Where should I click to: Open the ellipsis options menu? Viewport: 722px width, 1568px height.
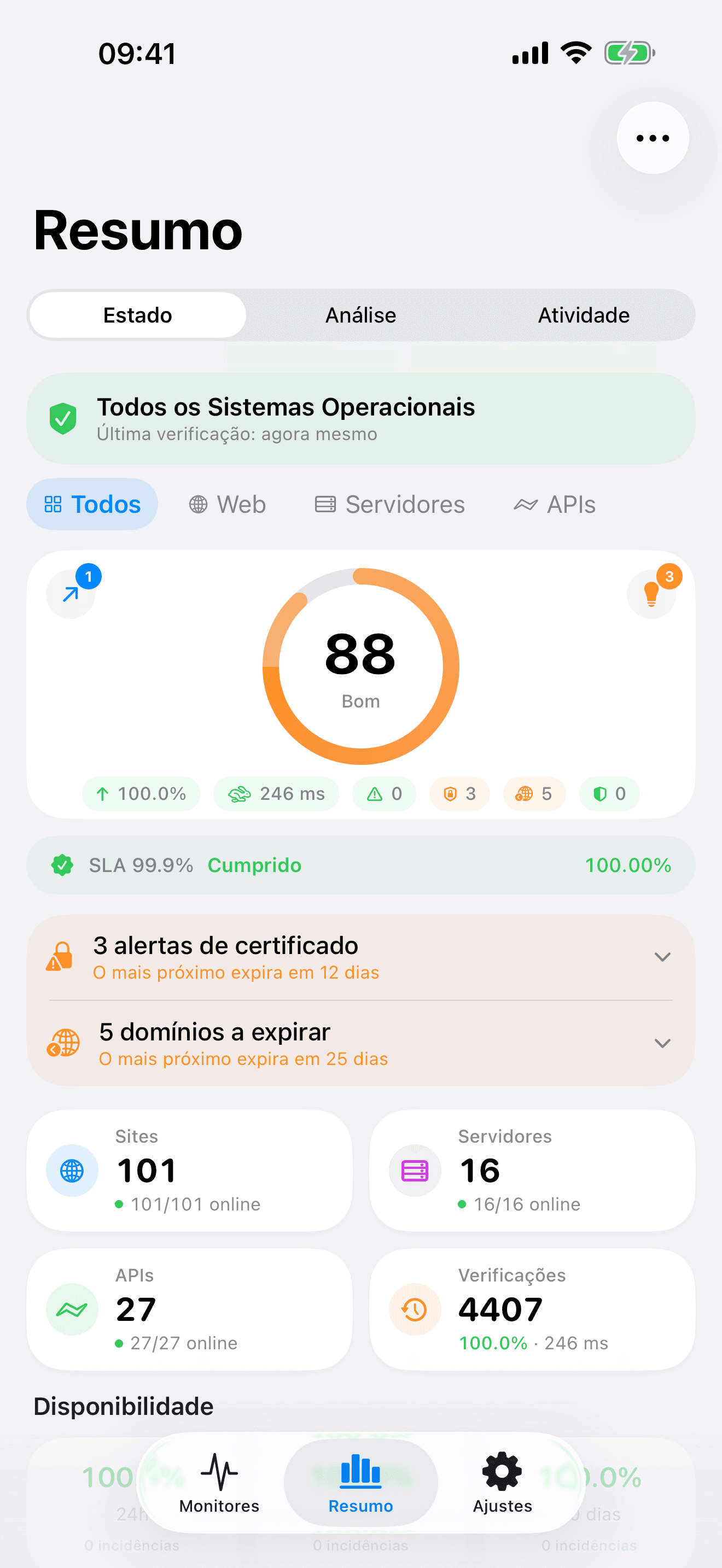point(652,138)
